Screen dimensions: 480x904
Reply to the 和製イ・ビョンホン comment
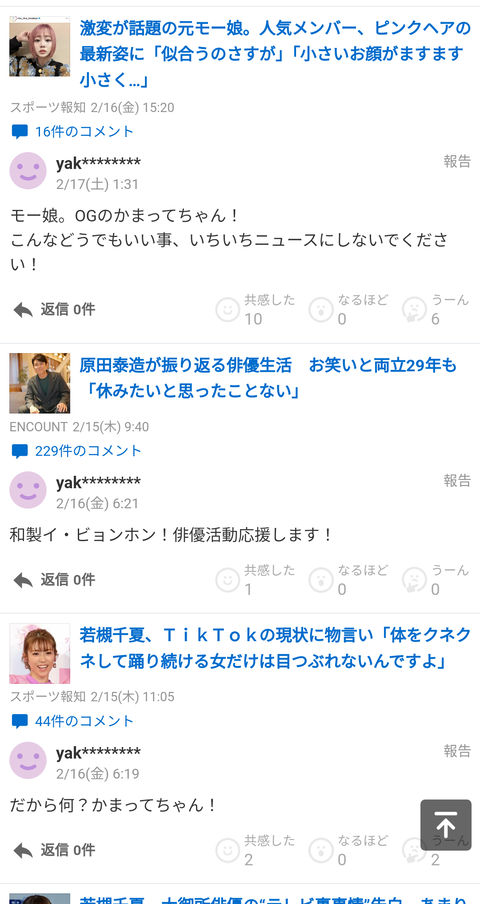point(54,579)
